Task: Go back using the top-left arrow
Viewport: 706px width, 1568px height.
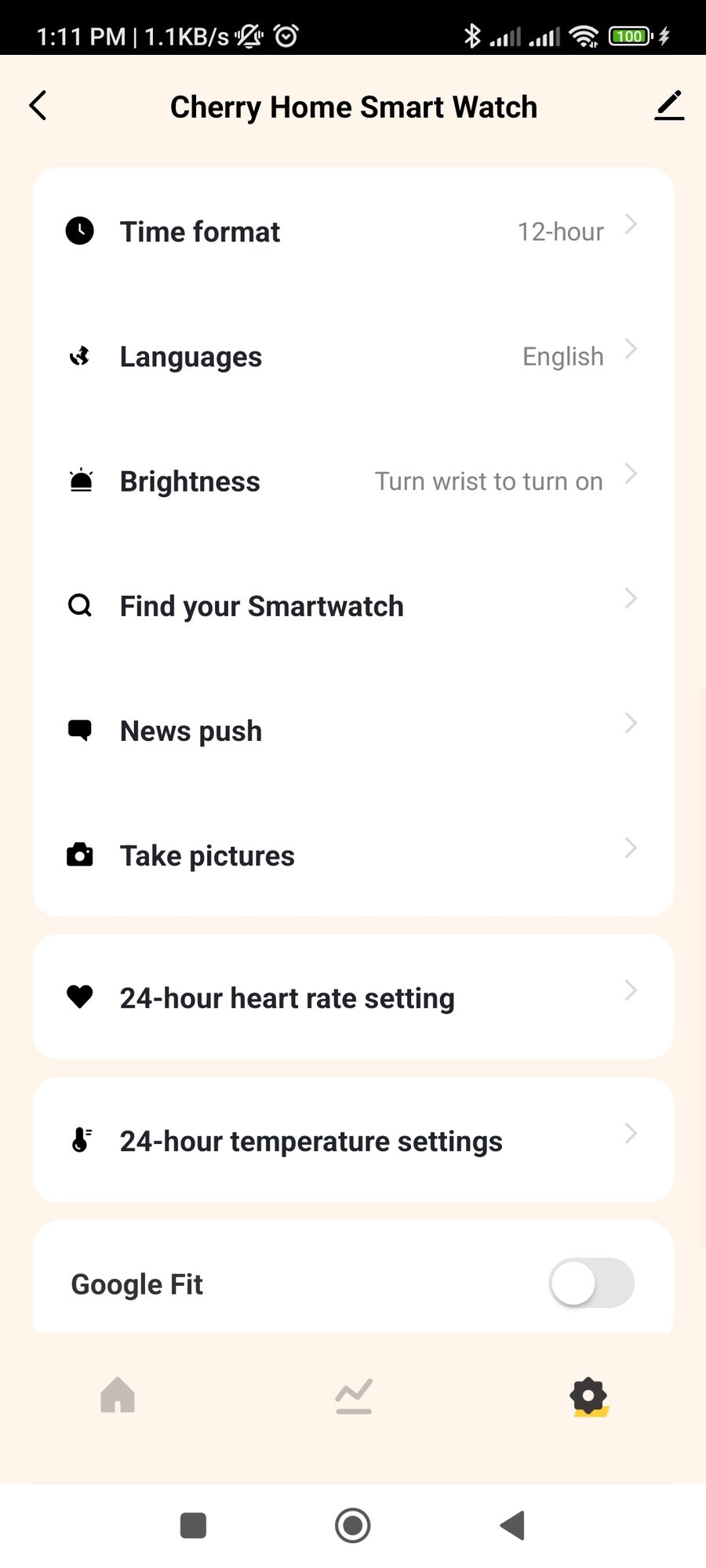Action: pos(38,106)
